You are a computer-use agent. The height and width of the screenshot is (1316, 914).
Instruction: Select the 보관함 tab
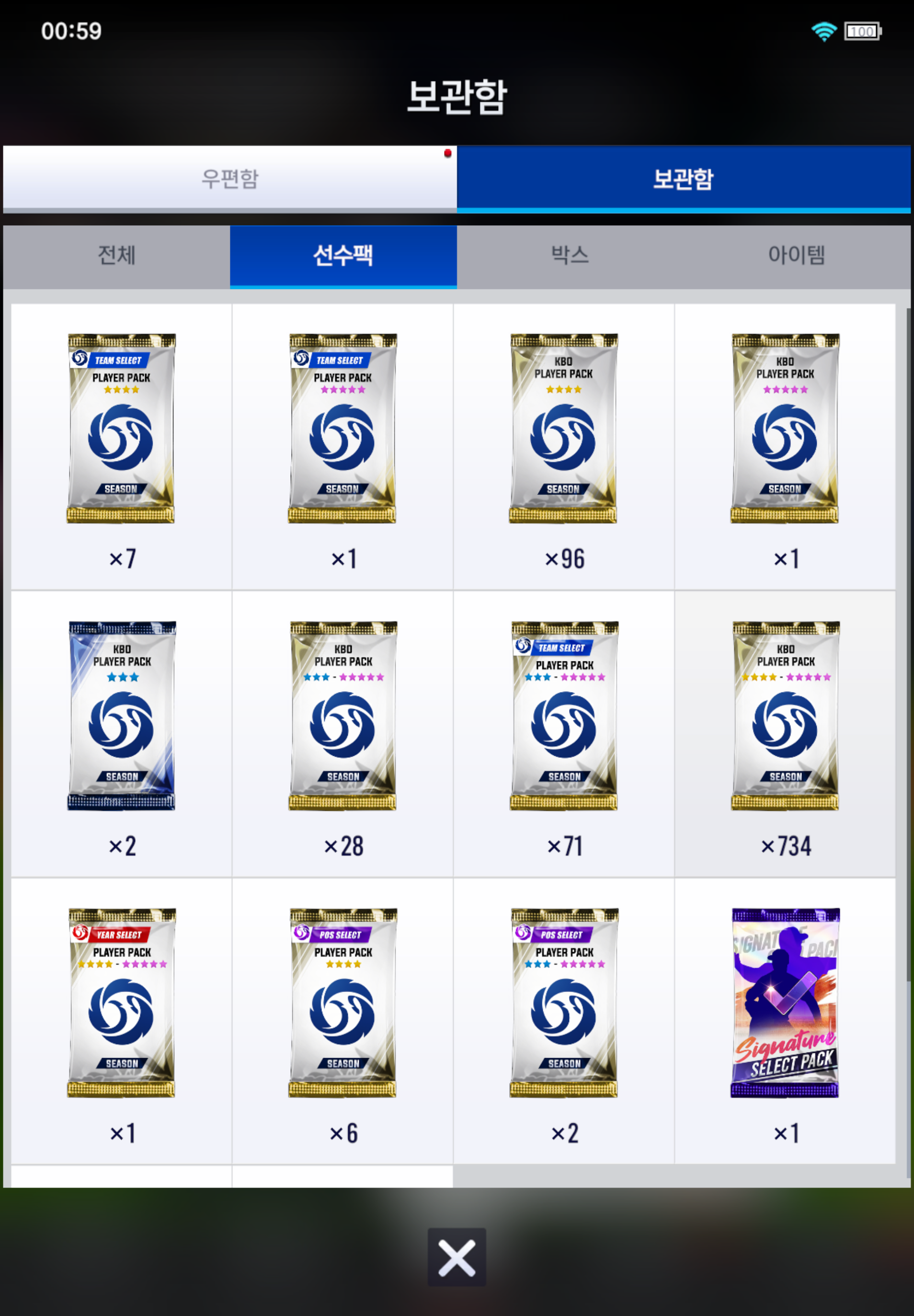[683, 179]
